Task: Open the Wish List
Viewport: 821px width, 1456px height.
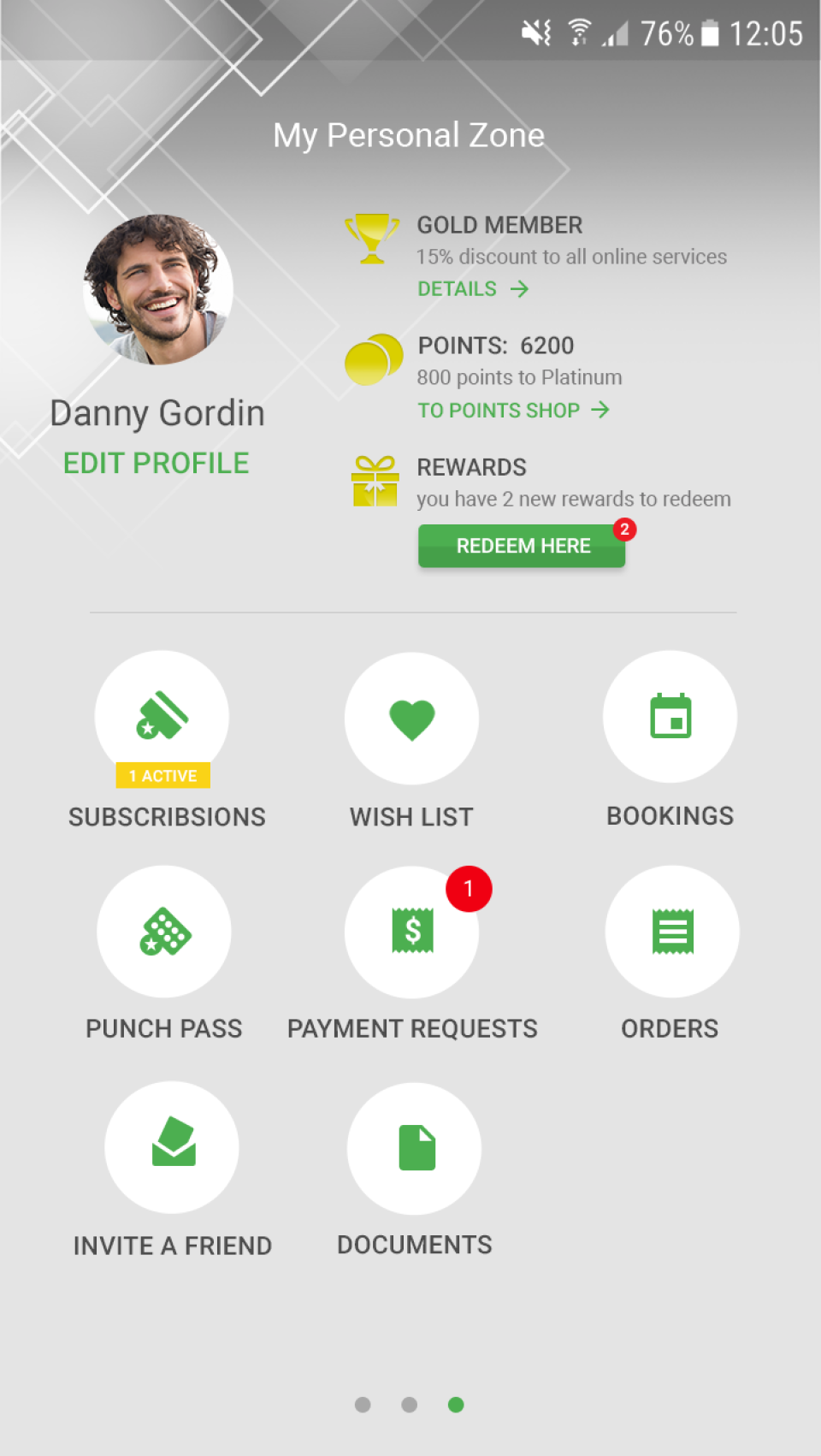Action: coord(411,719)
